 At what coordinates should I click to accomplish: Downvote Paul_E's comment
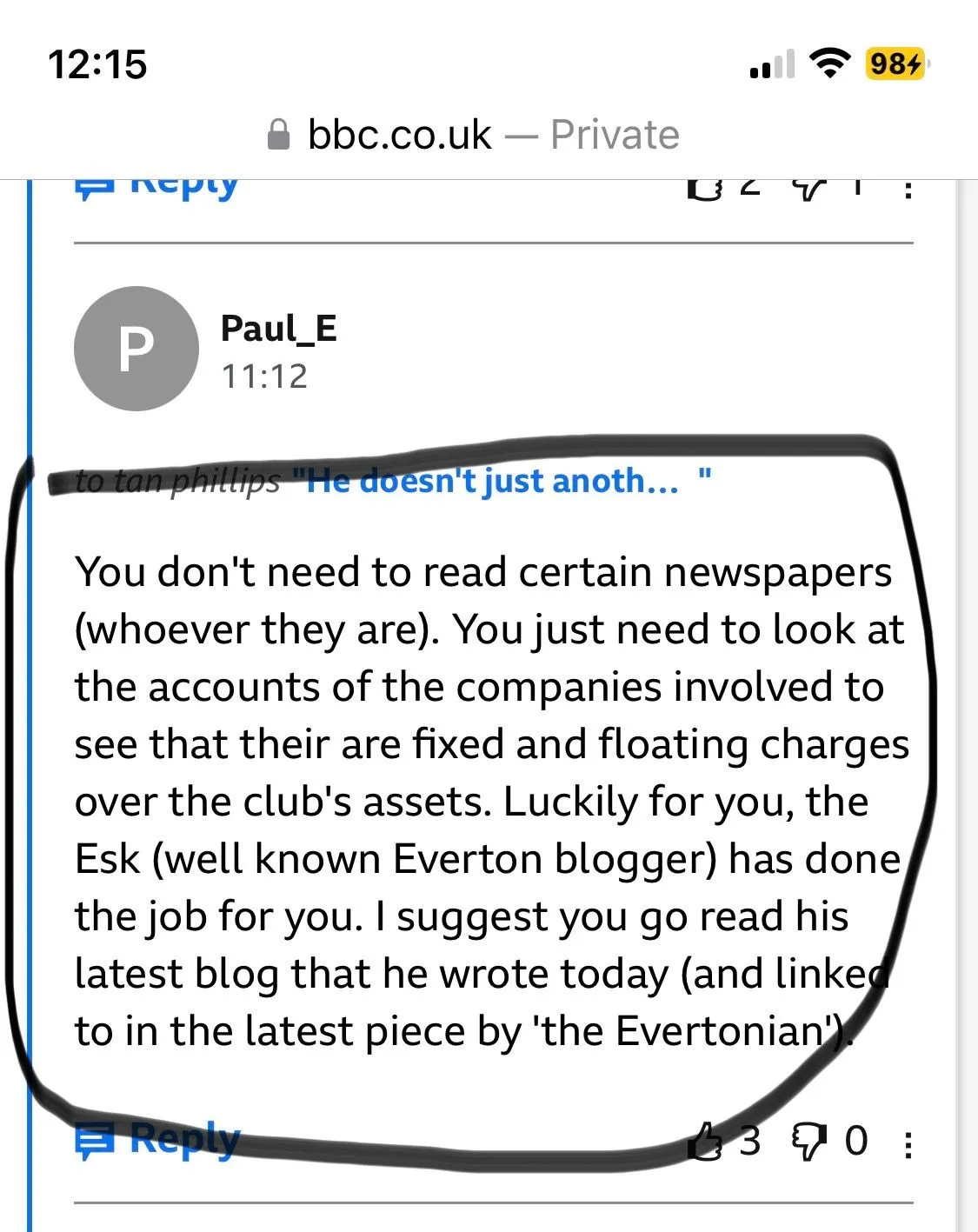click(808, 1142)
